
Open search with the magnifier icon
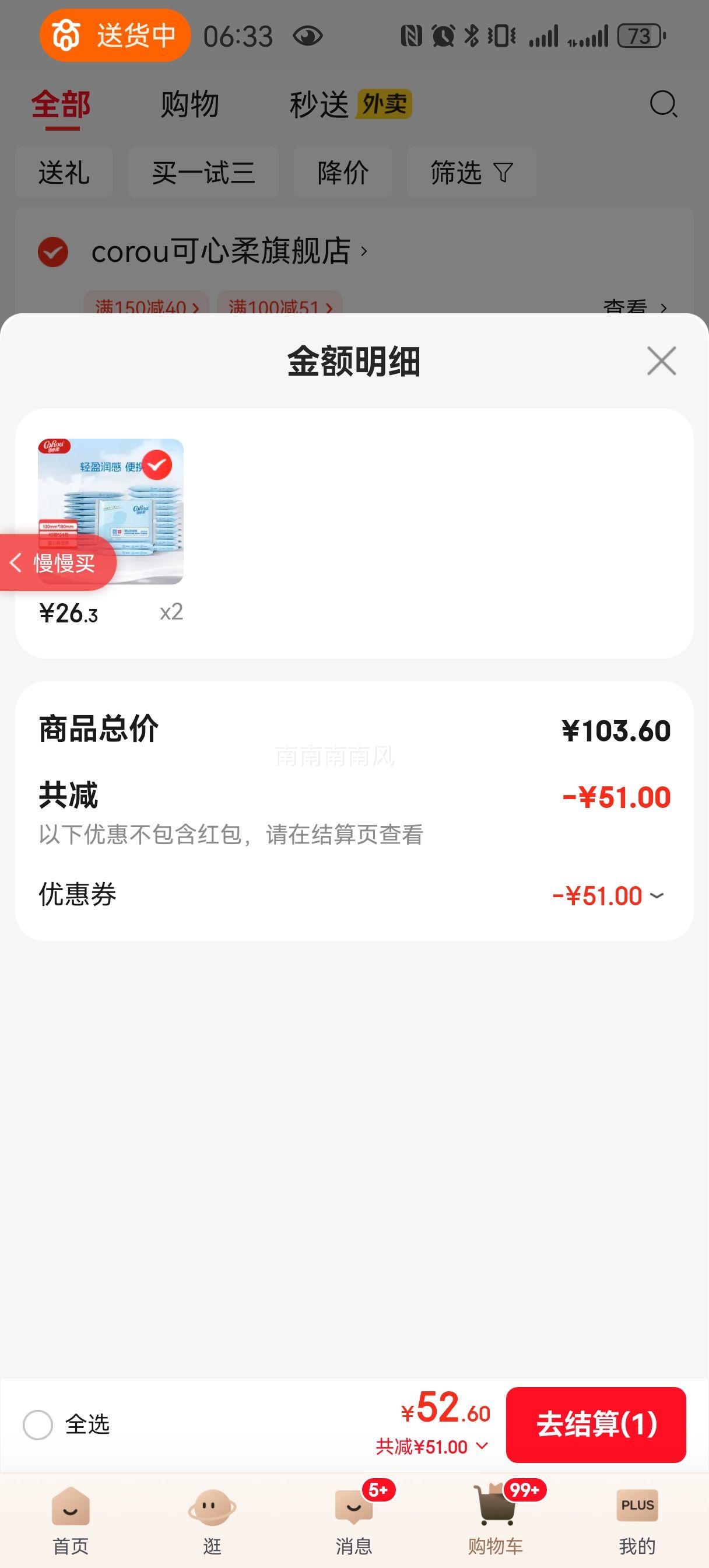tap(663, 104)
